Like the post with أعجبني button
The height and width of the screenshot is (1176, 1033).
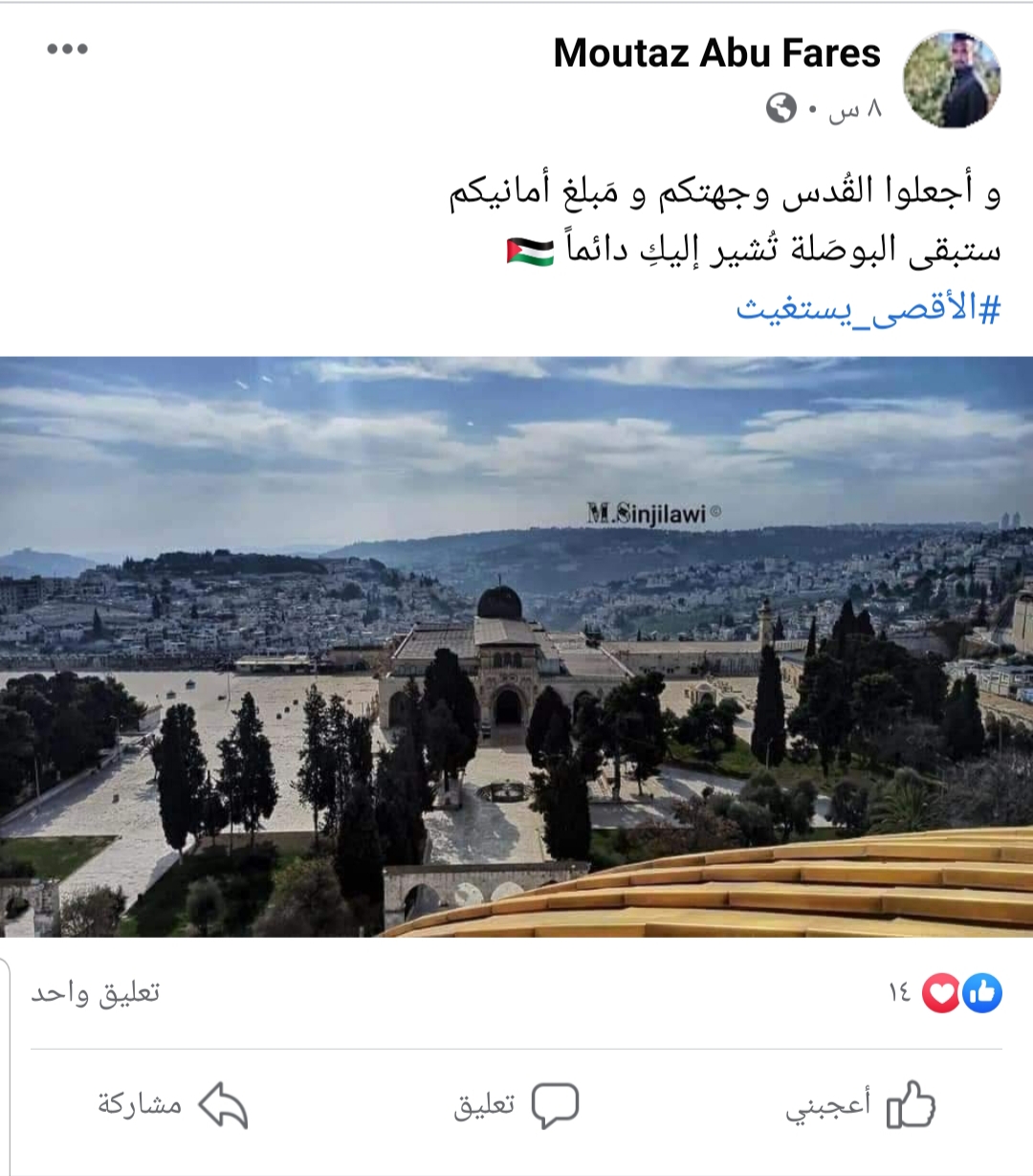point(860,1105)
